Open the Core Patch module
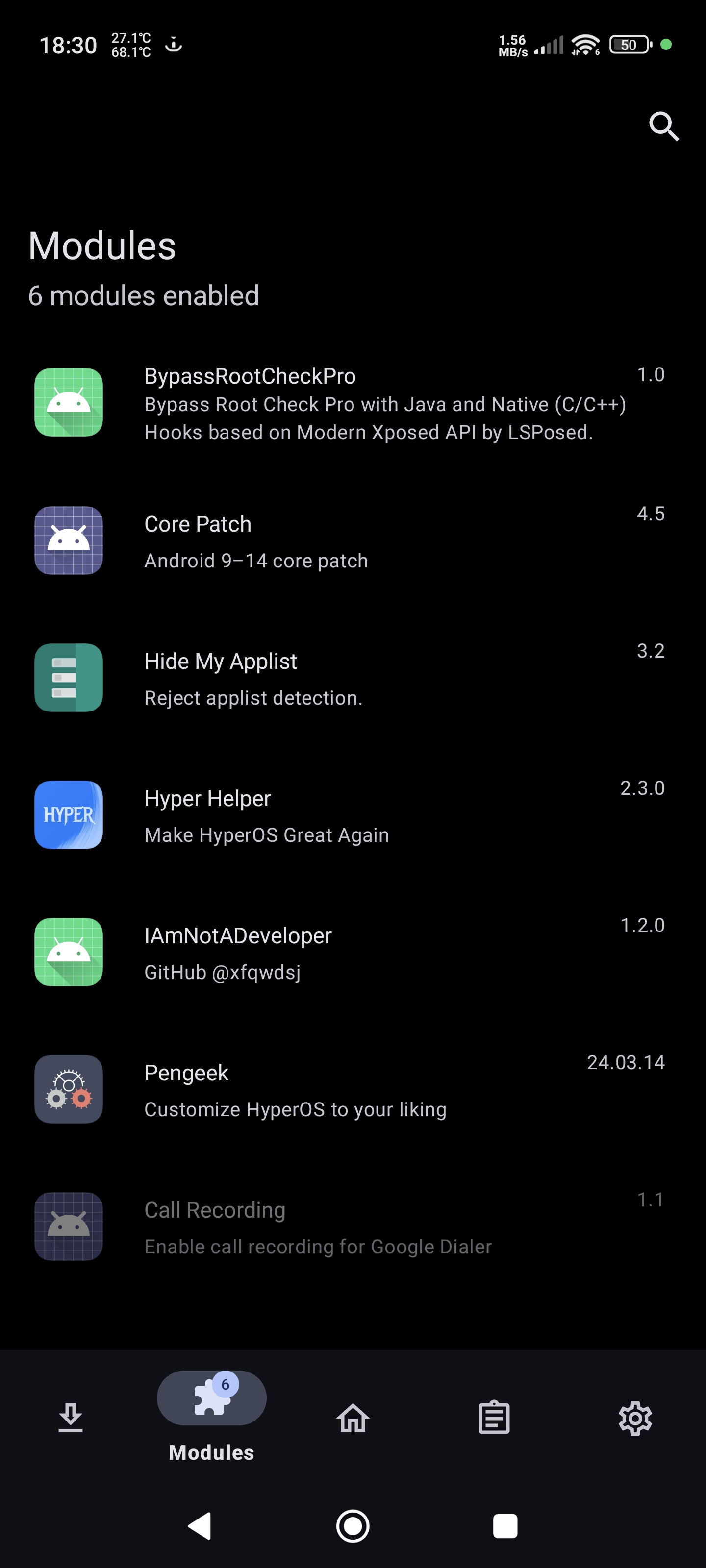The height and width of the screenshot is (1568, 706). pyautogui.click(x=353, y=540)
